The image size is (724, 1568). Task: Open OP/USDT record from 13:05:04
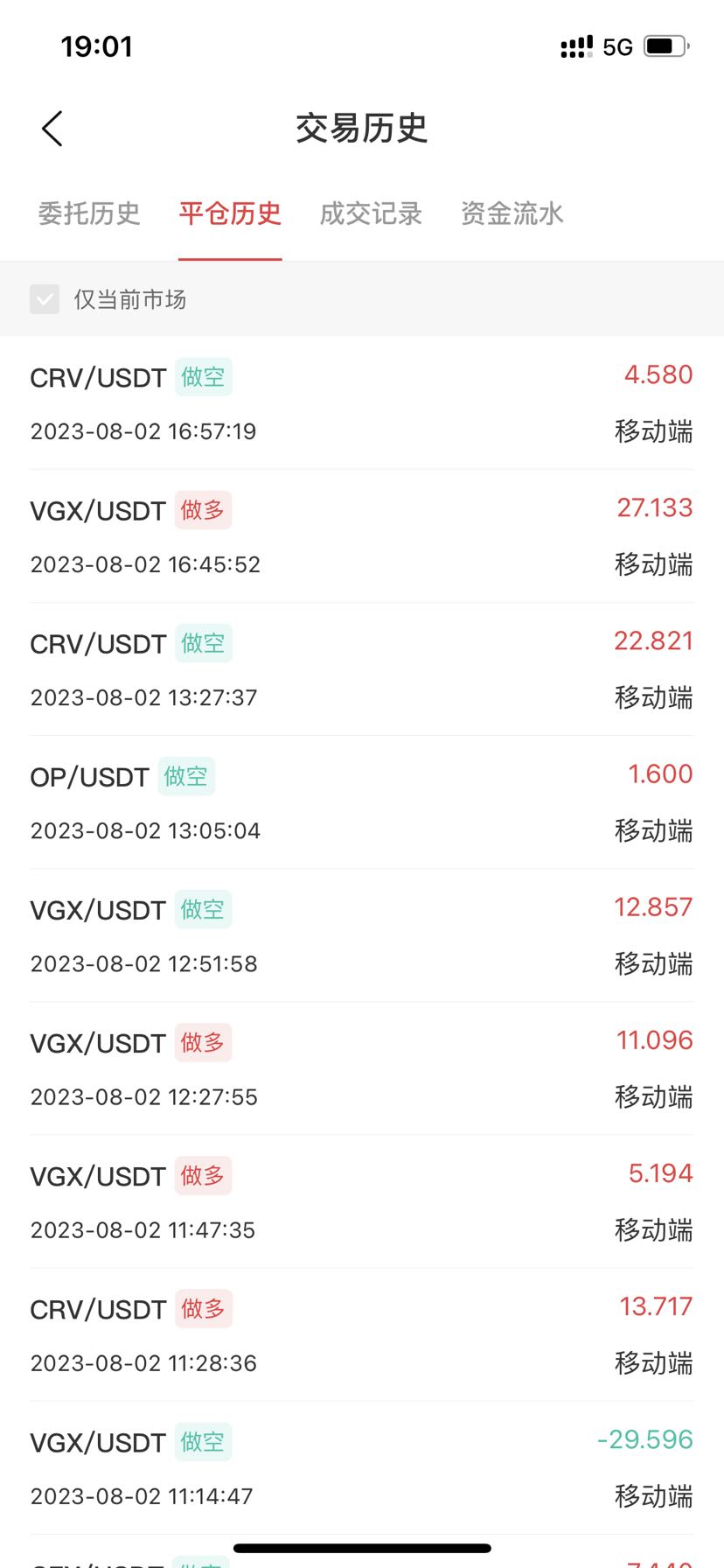pyautogui.click(x=362, y=802)
